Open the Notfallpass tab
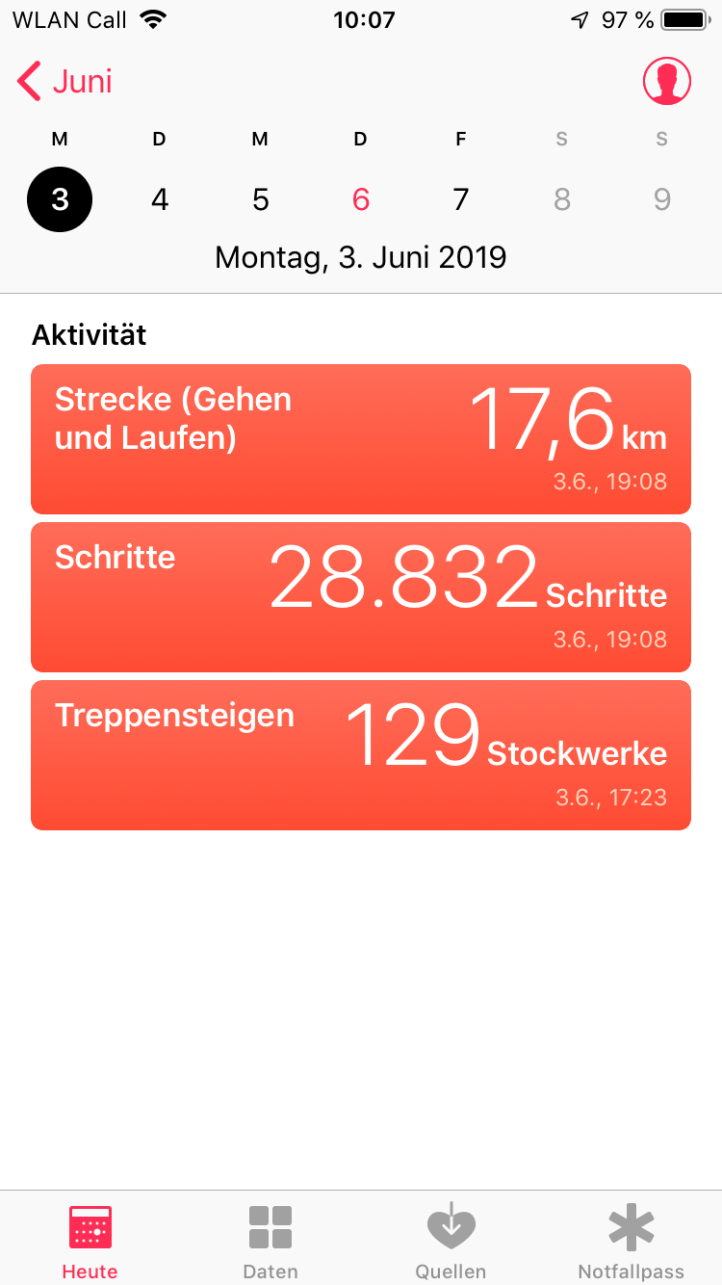 [x=631, y=1241]
